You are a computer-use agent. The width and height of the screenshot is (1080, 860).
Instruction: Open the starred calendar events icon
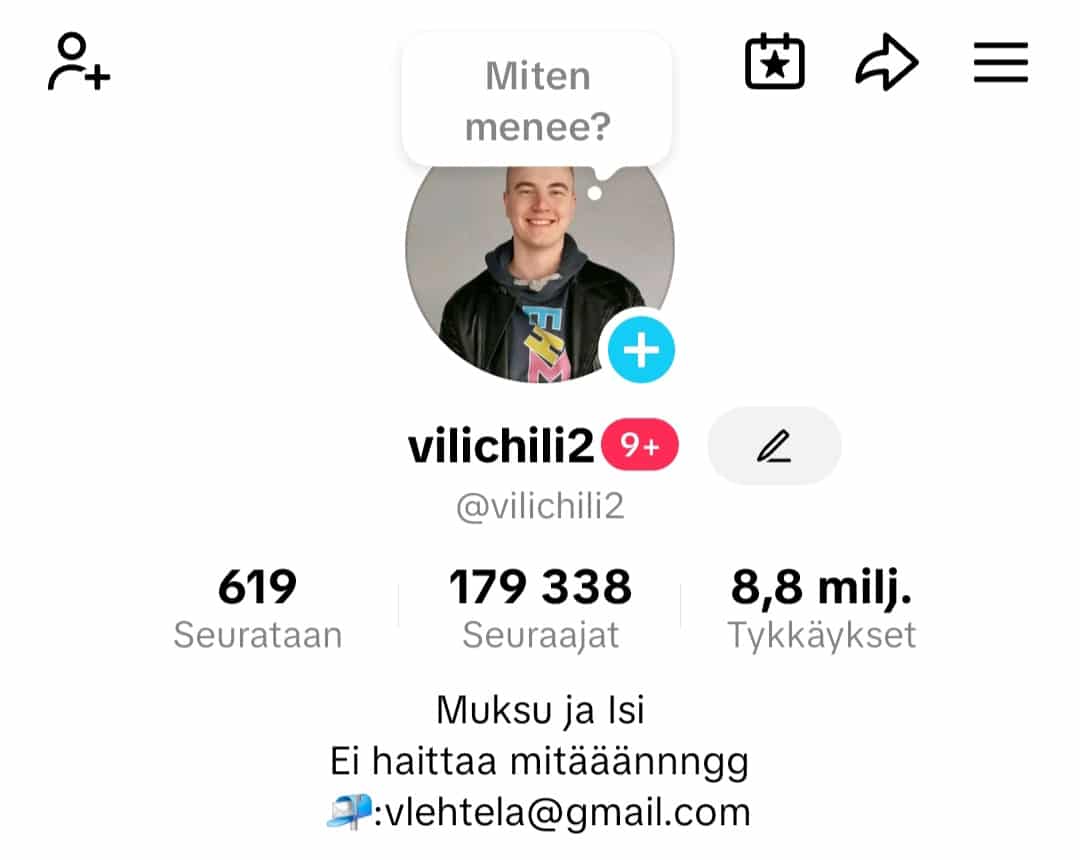(x=775, y=62)
